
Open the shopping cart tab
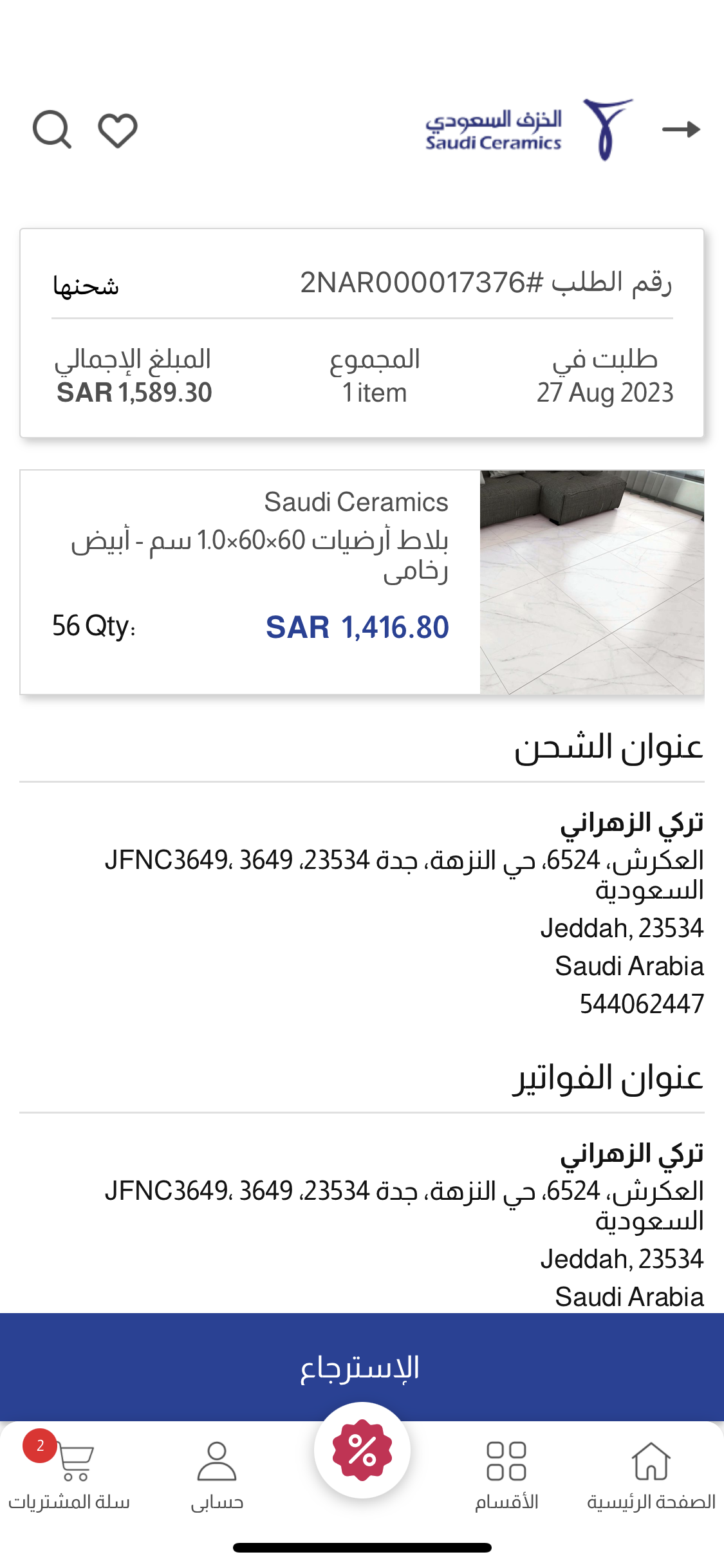(x=69, y=1474)
